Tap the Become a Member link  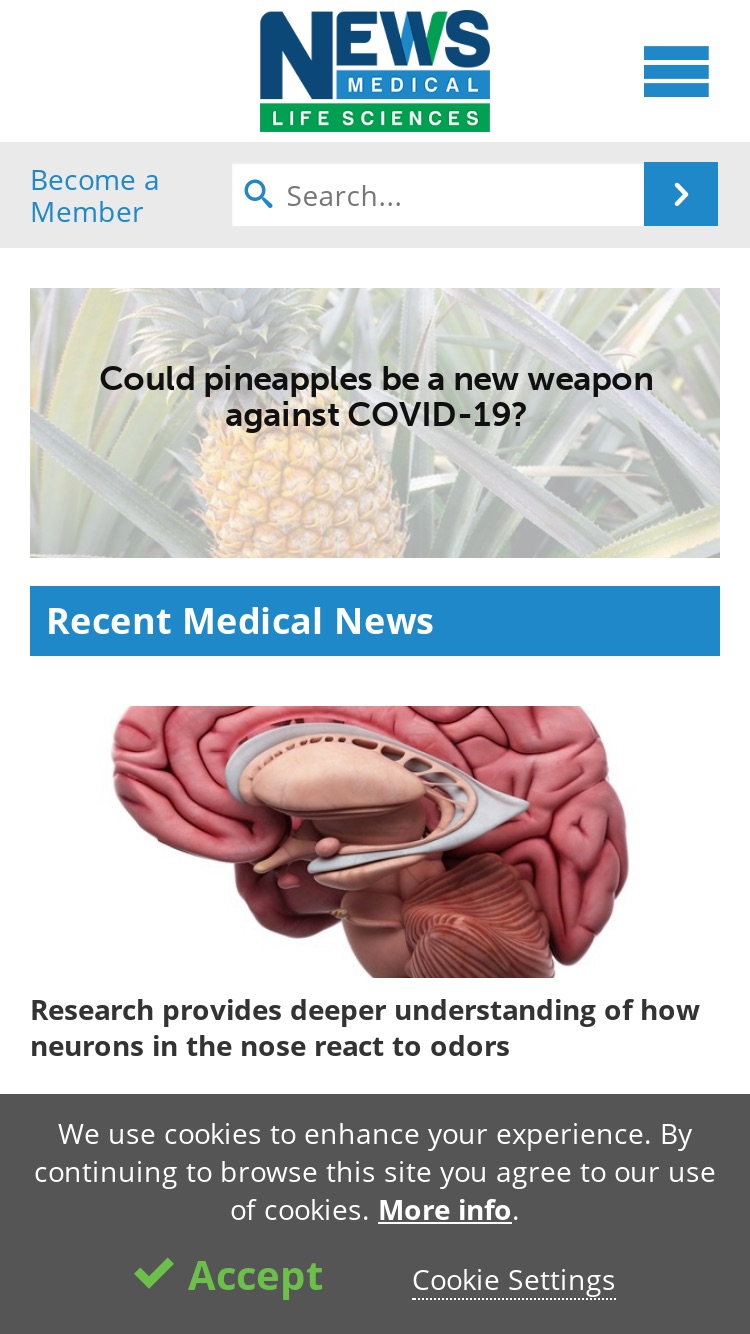click(x=95, y=196)
